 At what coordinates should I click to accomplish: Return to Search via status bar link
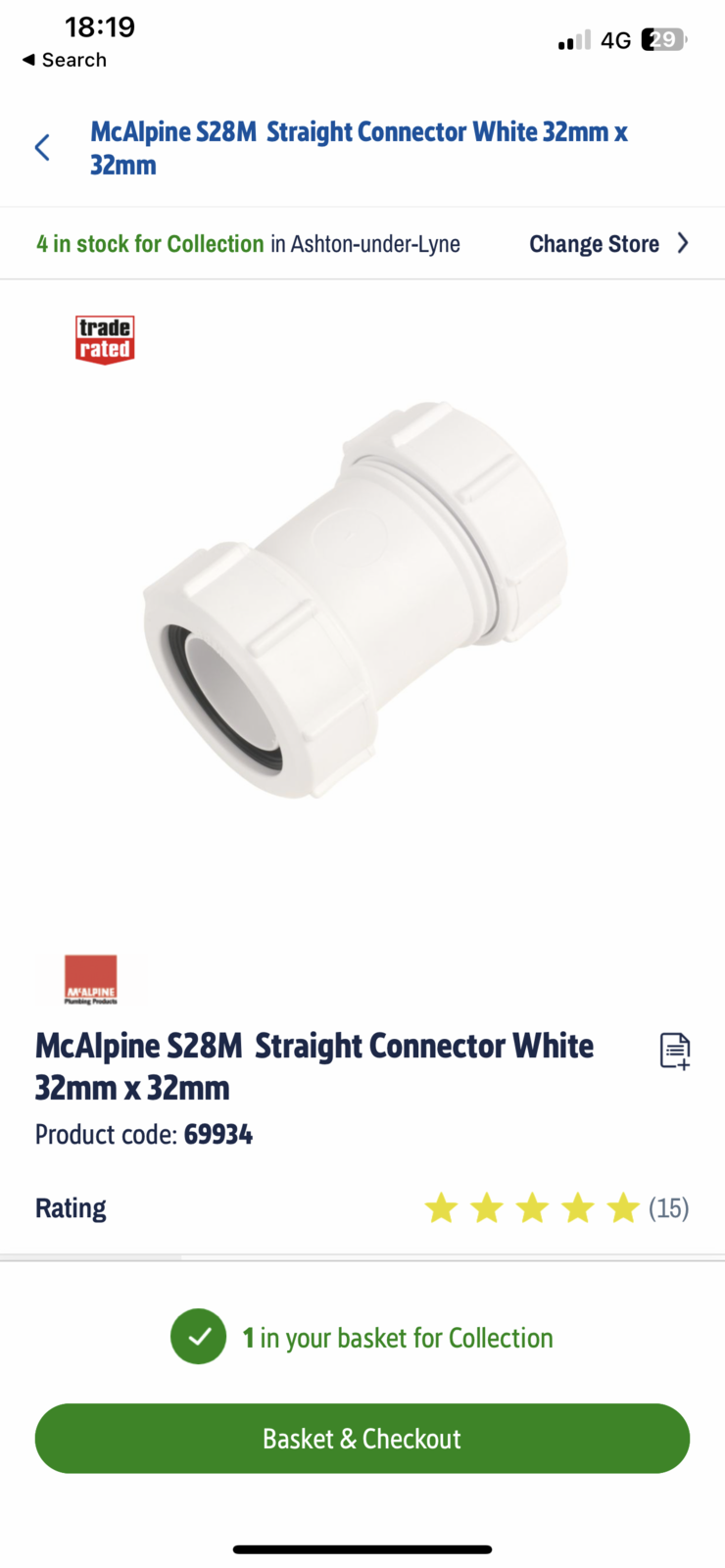65,60
